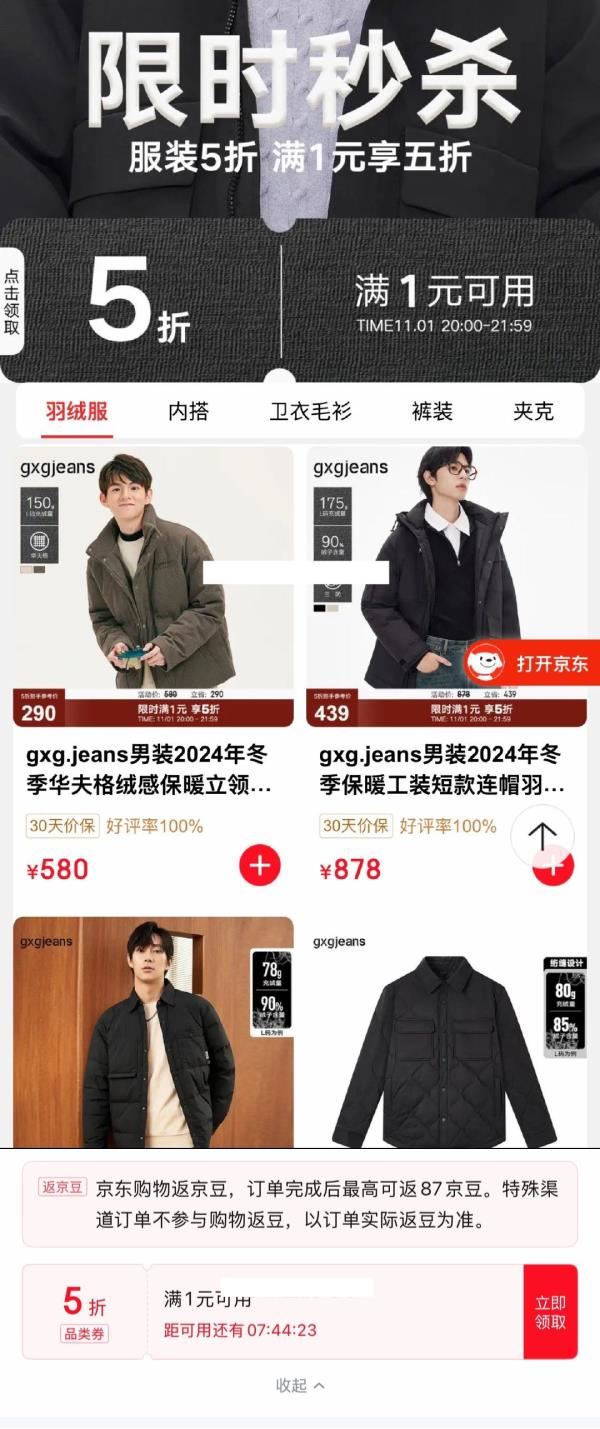Switch to the 羽绒服 tab
600x1429 pixels.
click(77, 411)
